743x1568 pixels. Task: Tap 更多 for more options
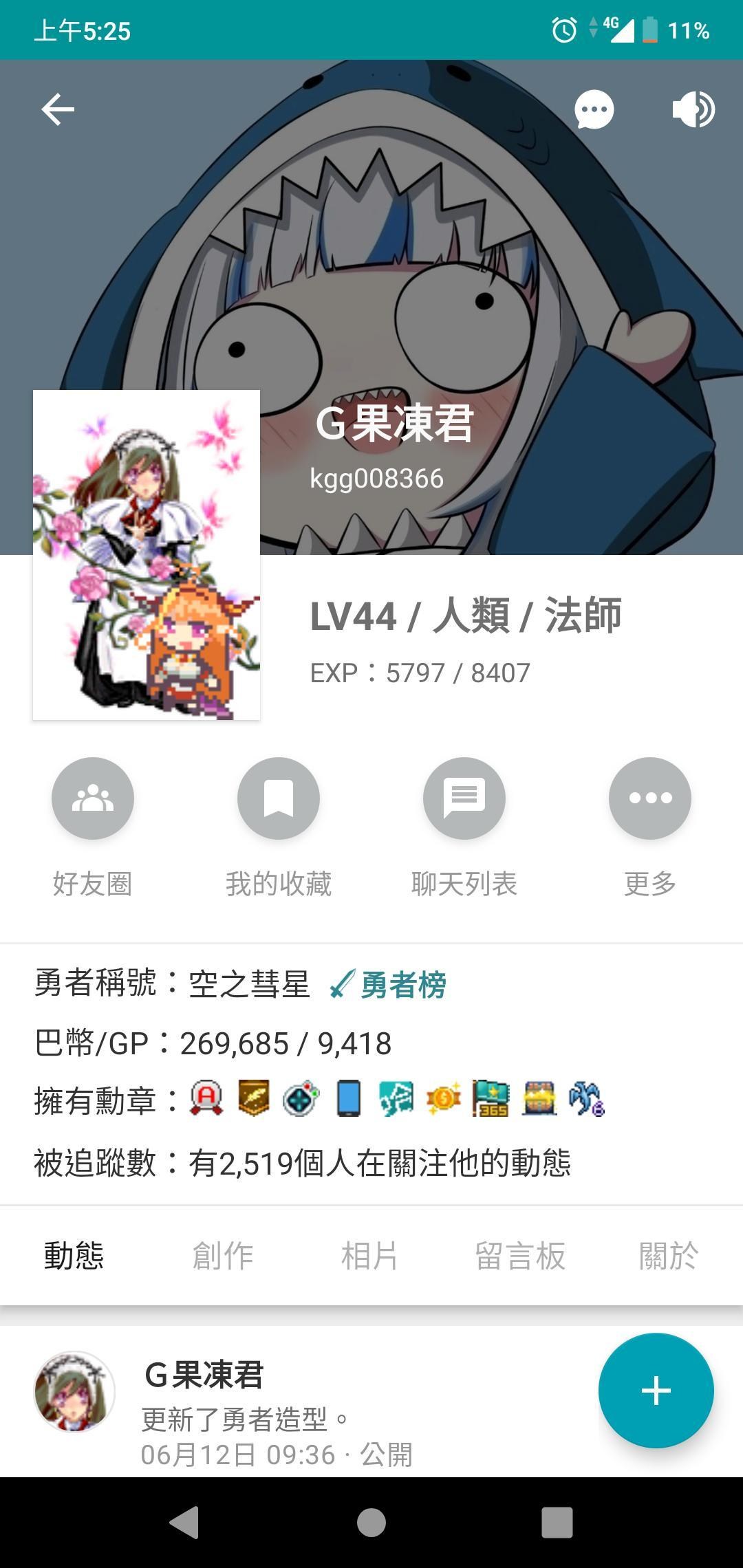[x=650, y=798]
